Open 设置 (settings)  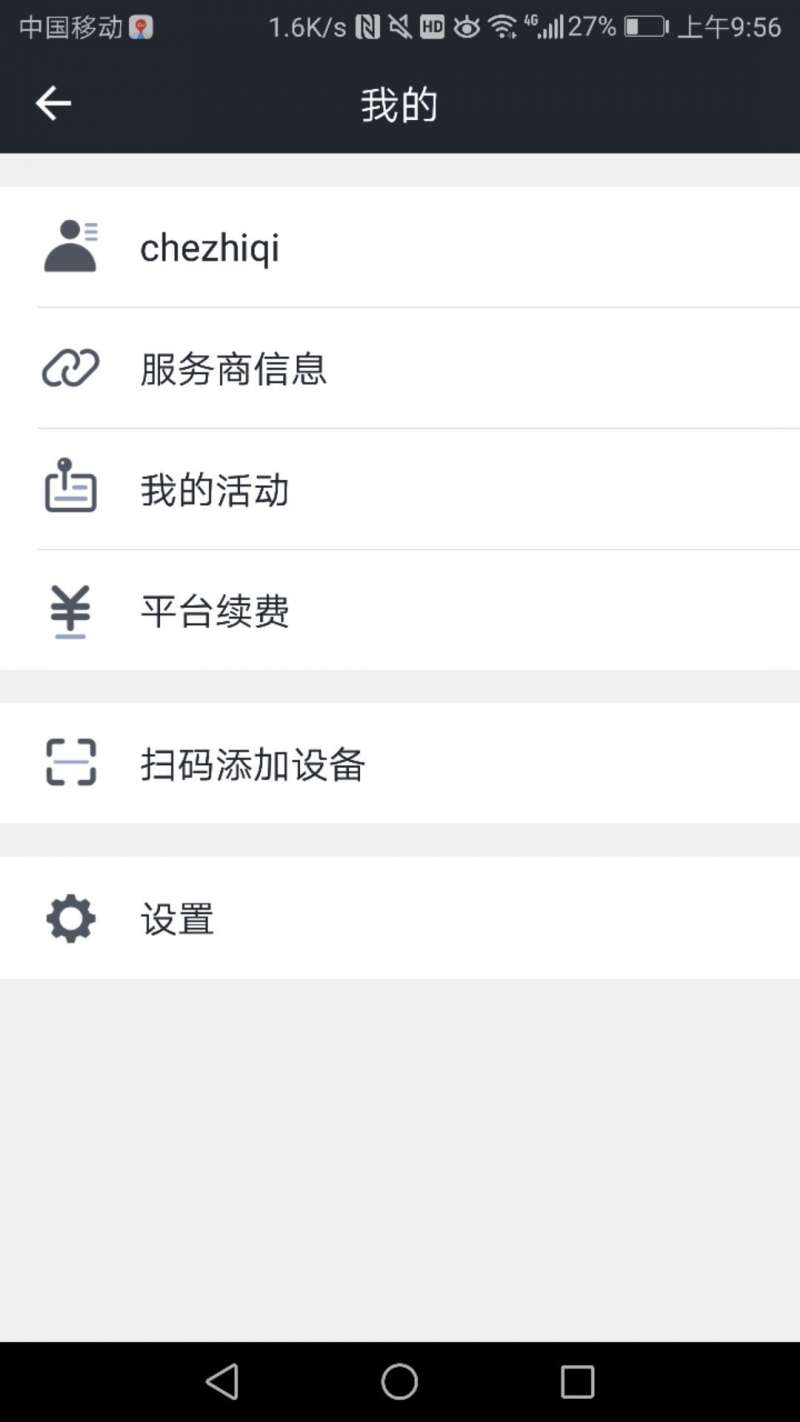(x=400, y=918)
